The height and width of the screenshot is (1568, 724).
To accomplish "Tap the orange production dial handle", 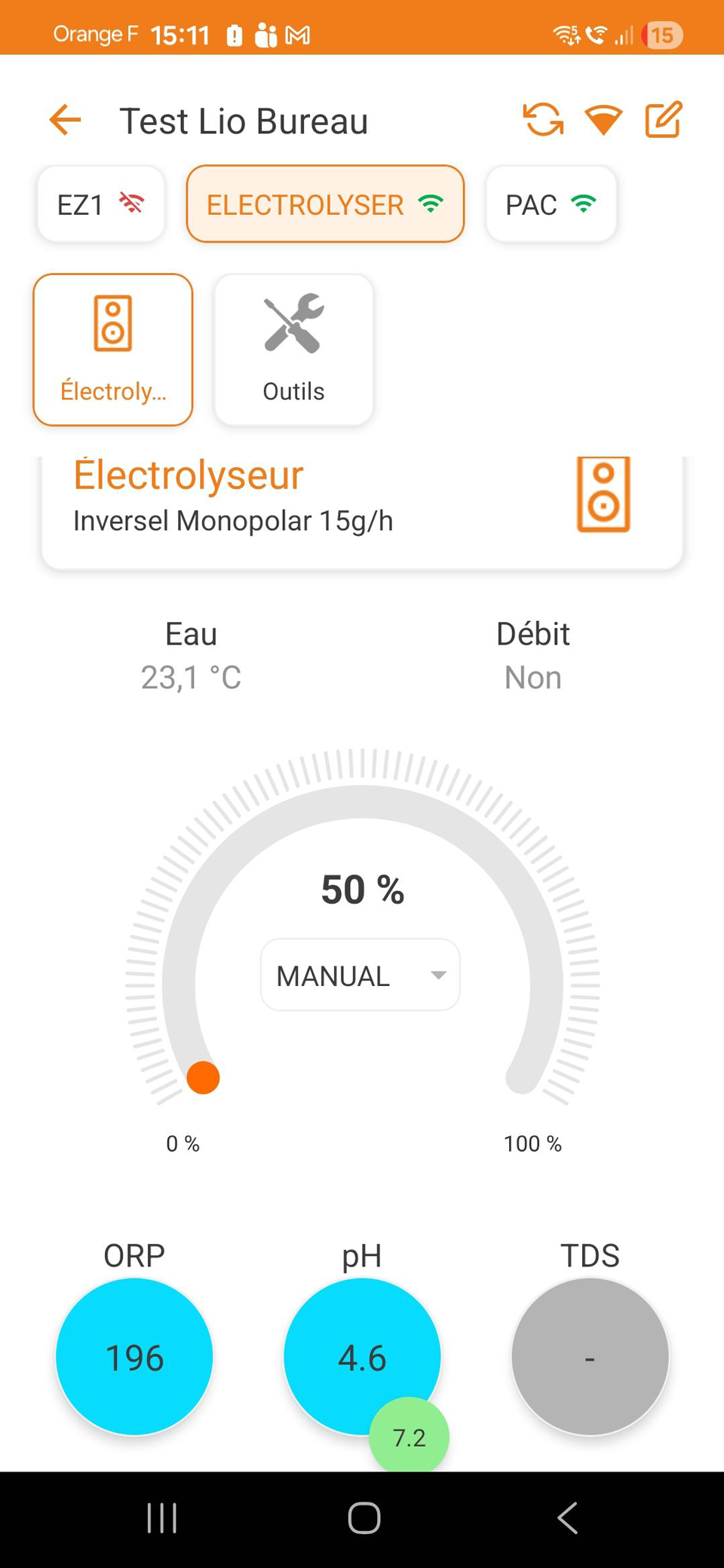I will 204,1077.
